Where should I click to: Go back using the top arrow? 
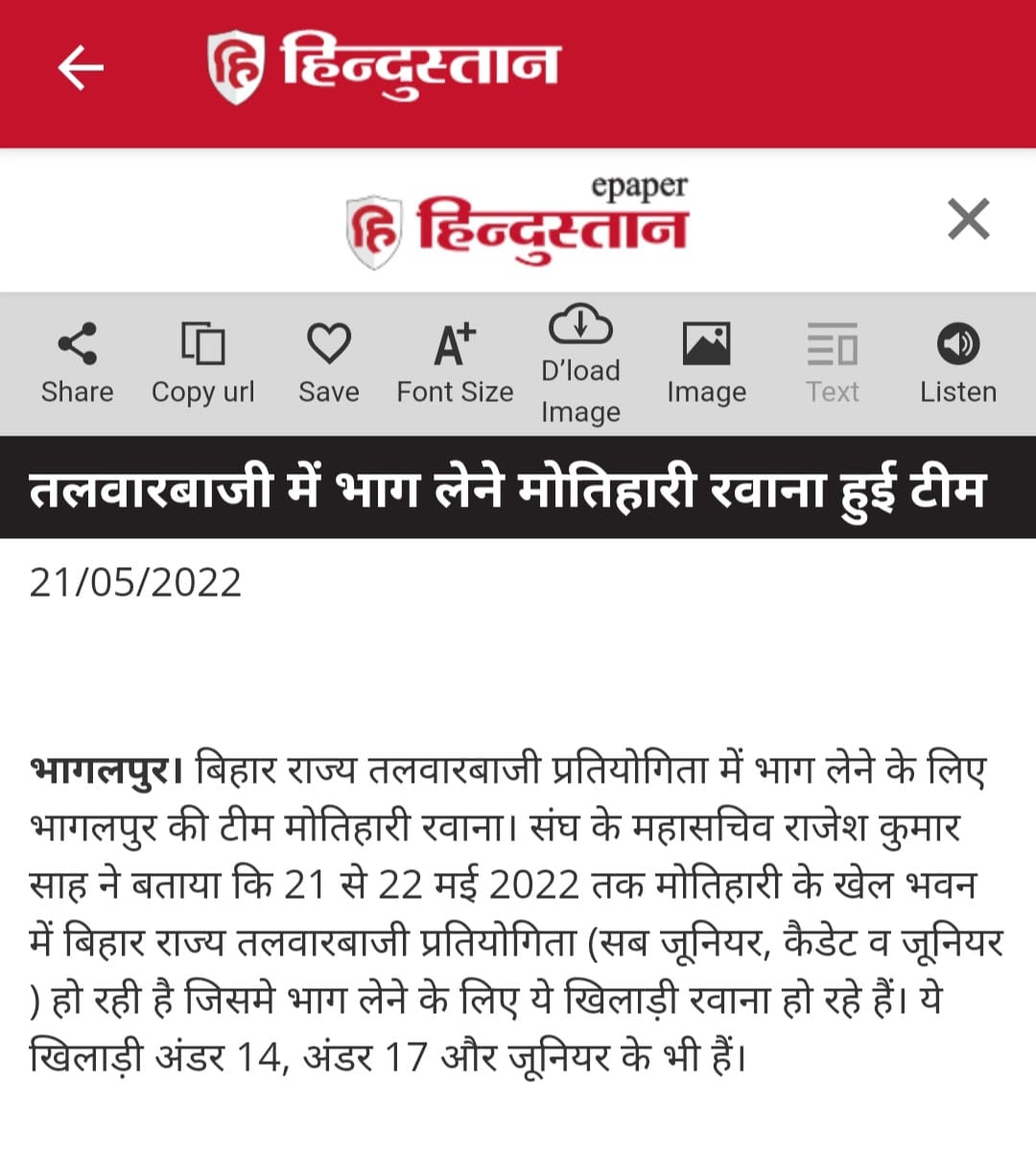pyautogui.click(x=81, y=68)
